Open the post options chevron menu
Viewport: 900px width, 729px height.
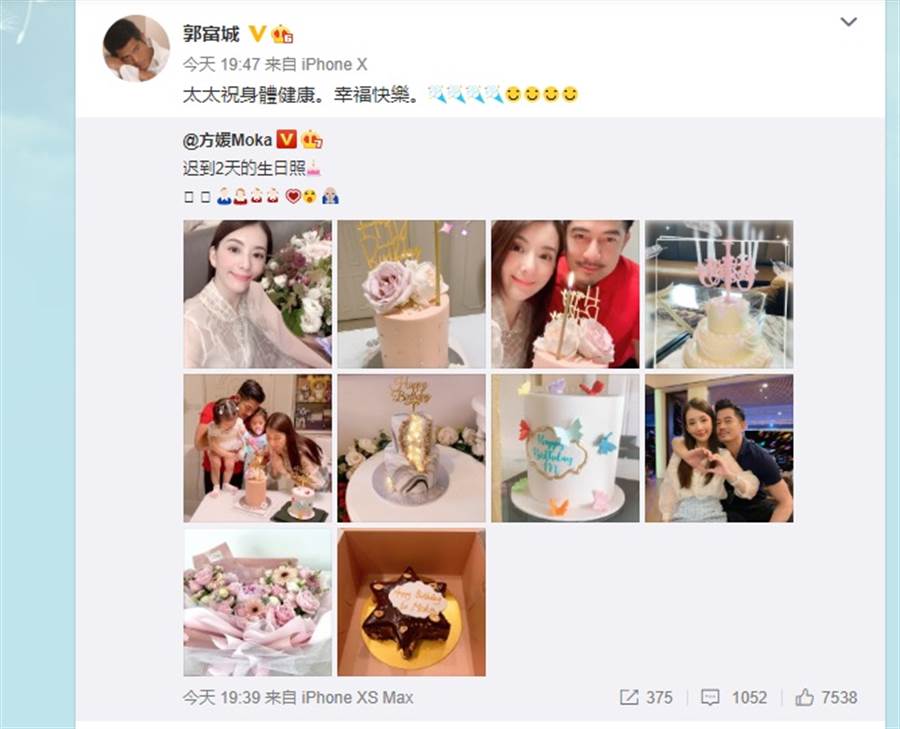pyautogui.click(x=848, y=22)
